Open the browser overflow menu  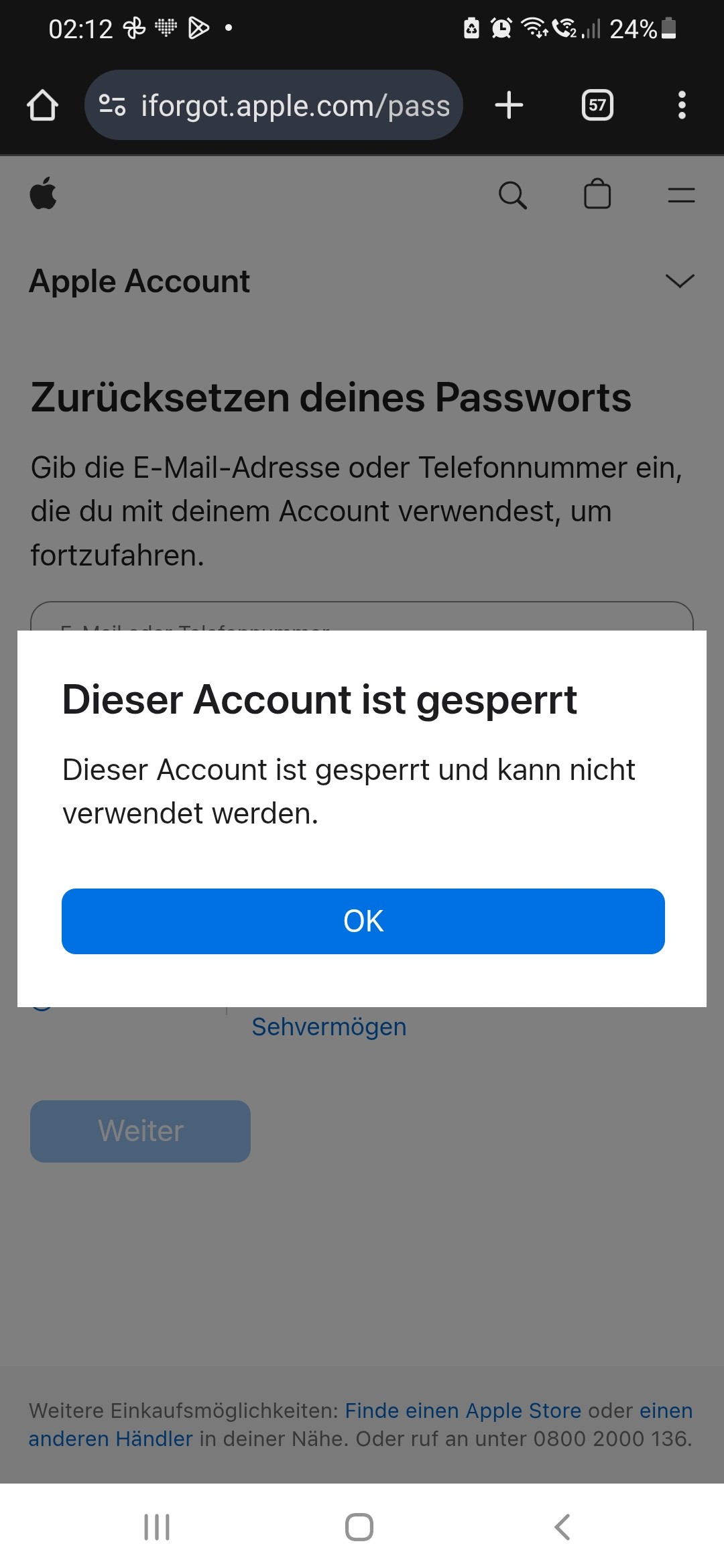coord(682,105)
